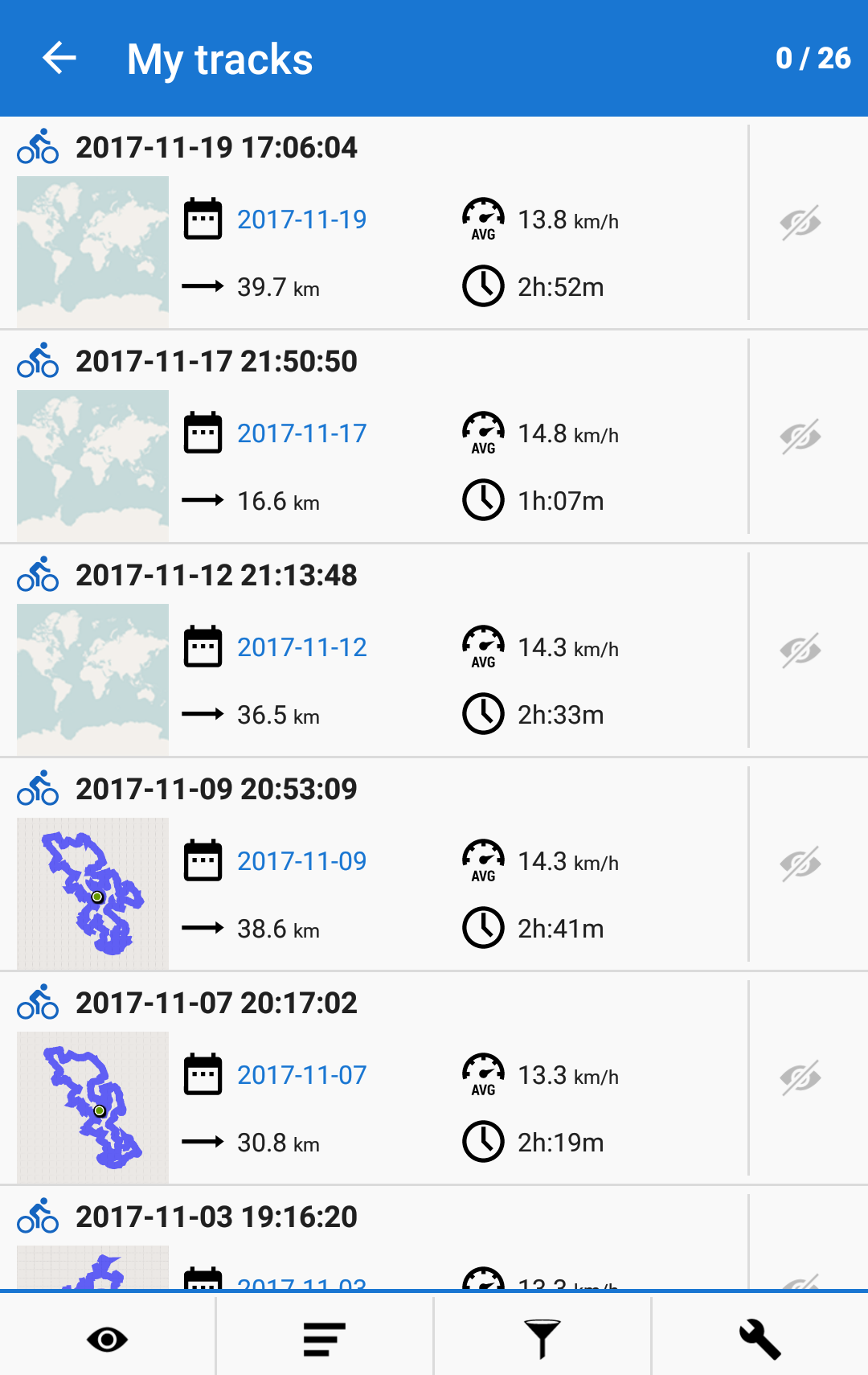Open the wrench tools menu
The width and height of the screenshot is (868, 1375).
click(759, 1339)
